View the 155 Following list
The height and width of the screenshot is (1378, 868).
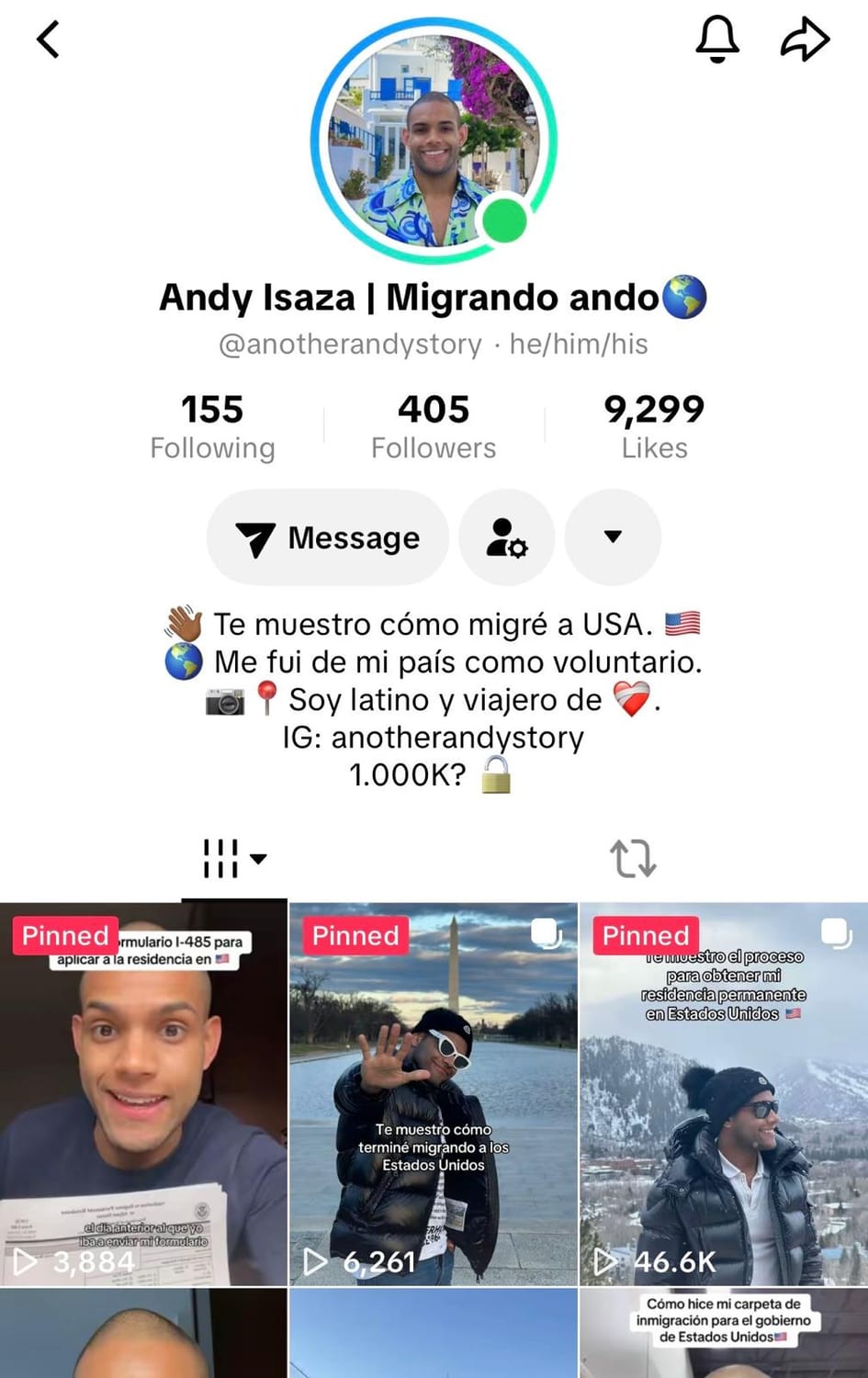tap(212, 424)
